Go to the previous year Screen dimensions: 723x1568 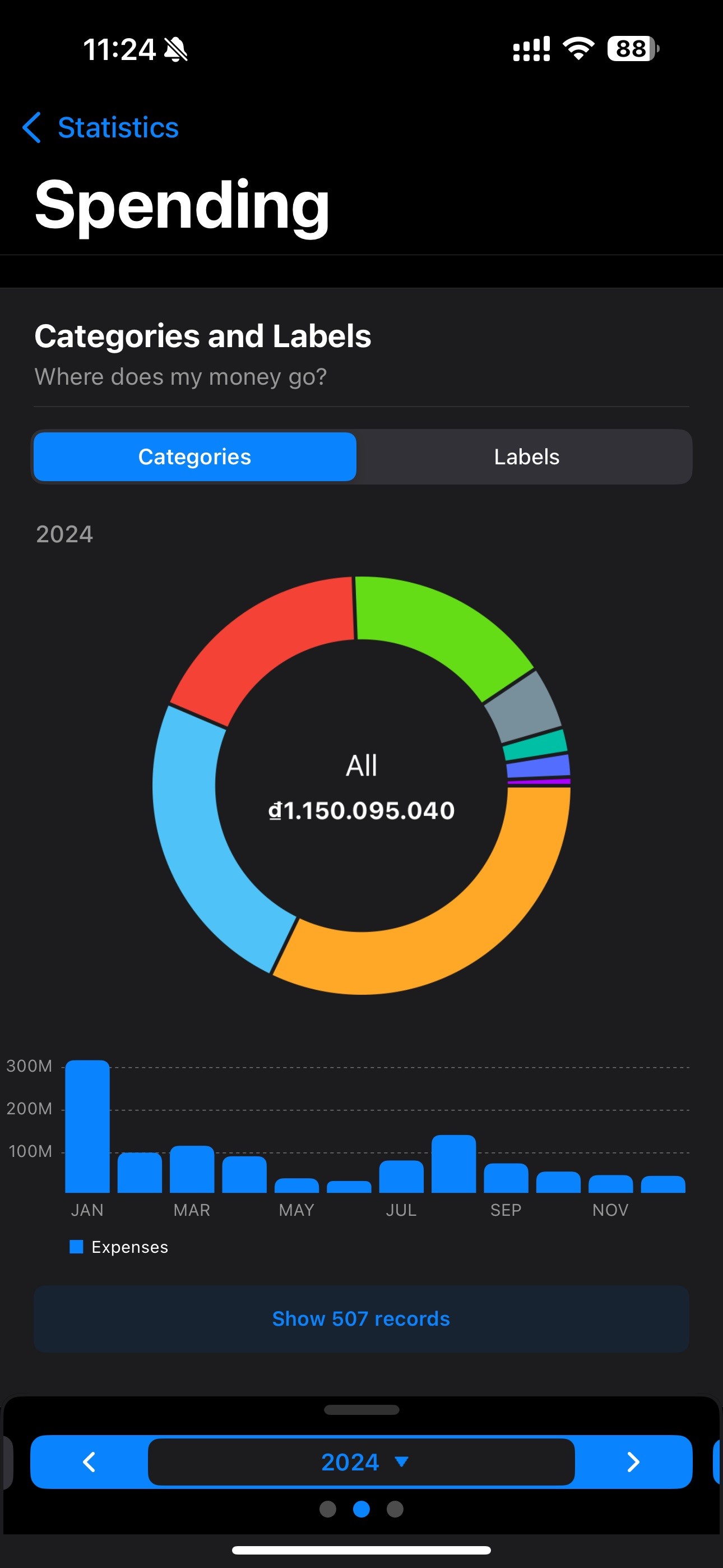click(x=90, y=1461)
